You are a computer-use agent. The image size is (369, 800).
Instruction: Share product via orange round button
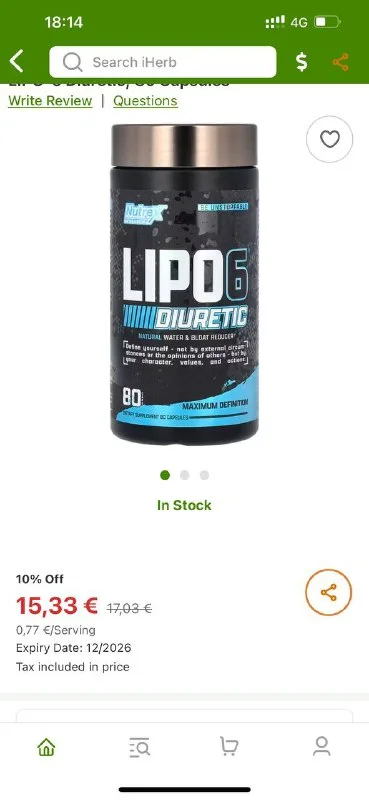(x=329, y=593)
